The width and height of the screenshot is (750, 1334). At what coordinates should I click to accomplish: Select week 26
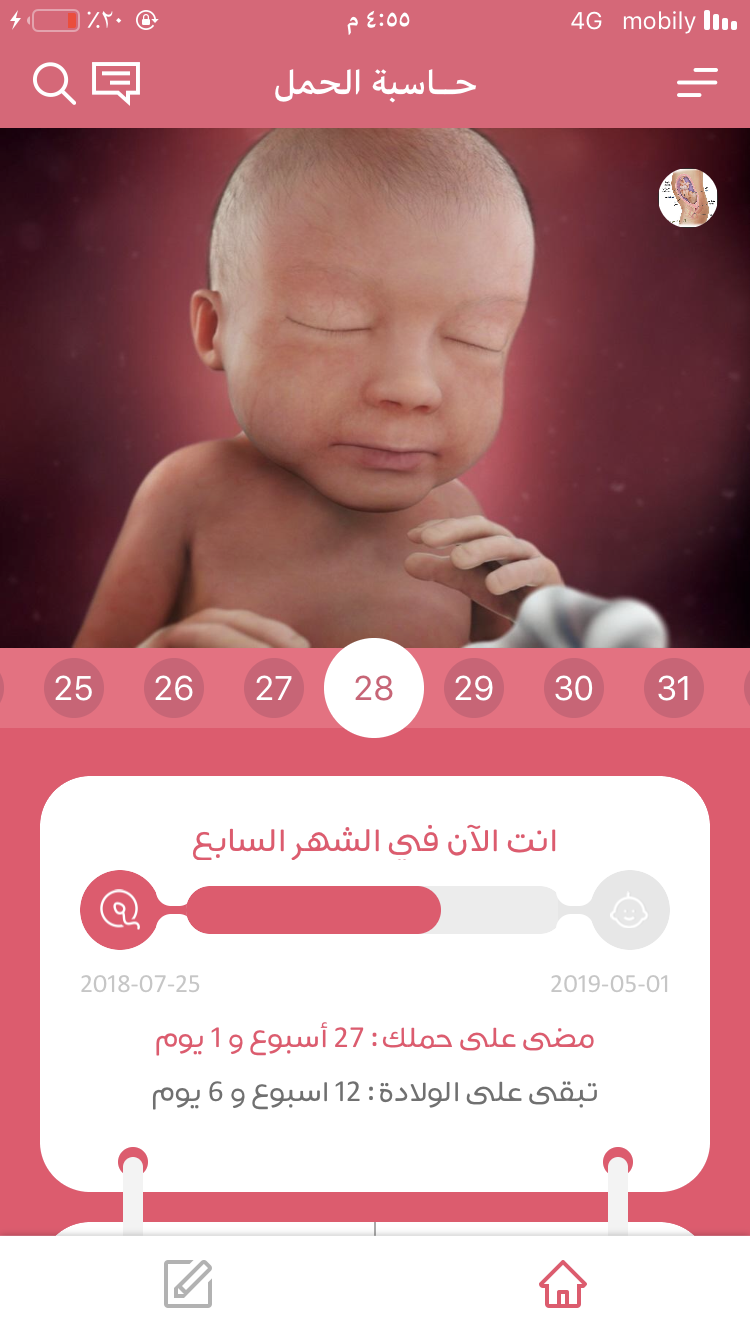point(174,688)
